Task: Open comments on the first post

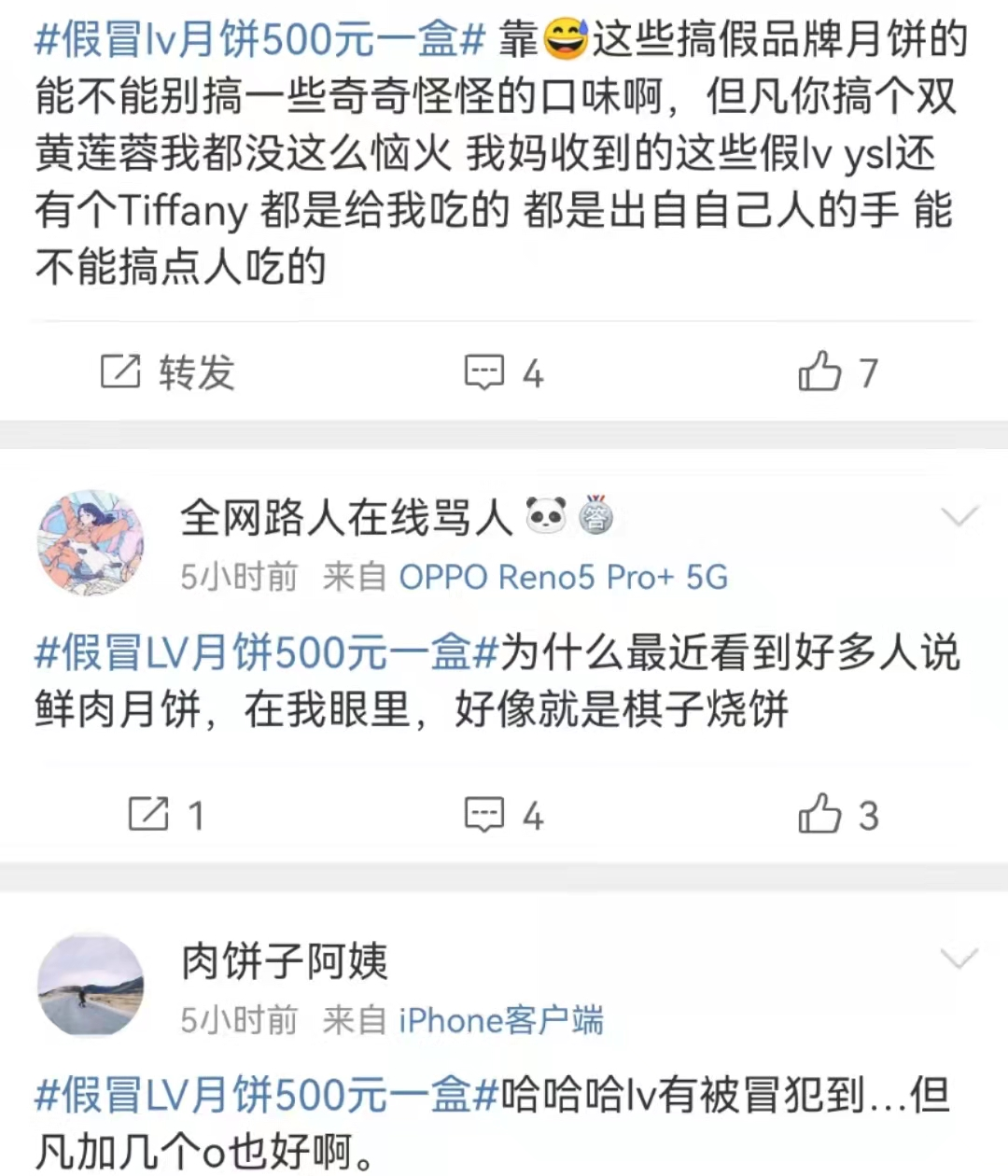Action: [504, 372]
